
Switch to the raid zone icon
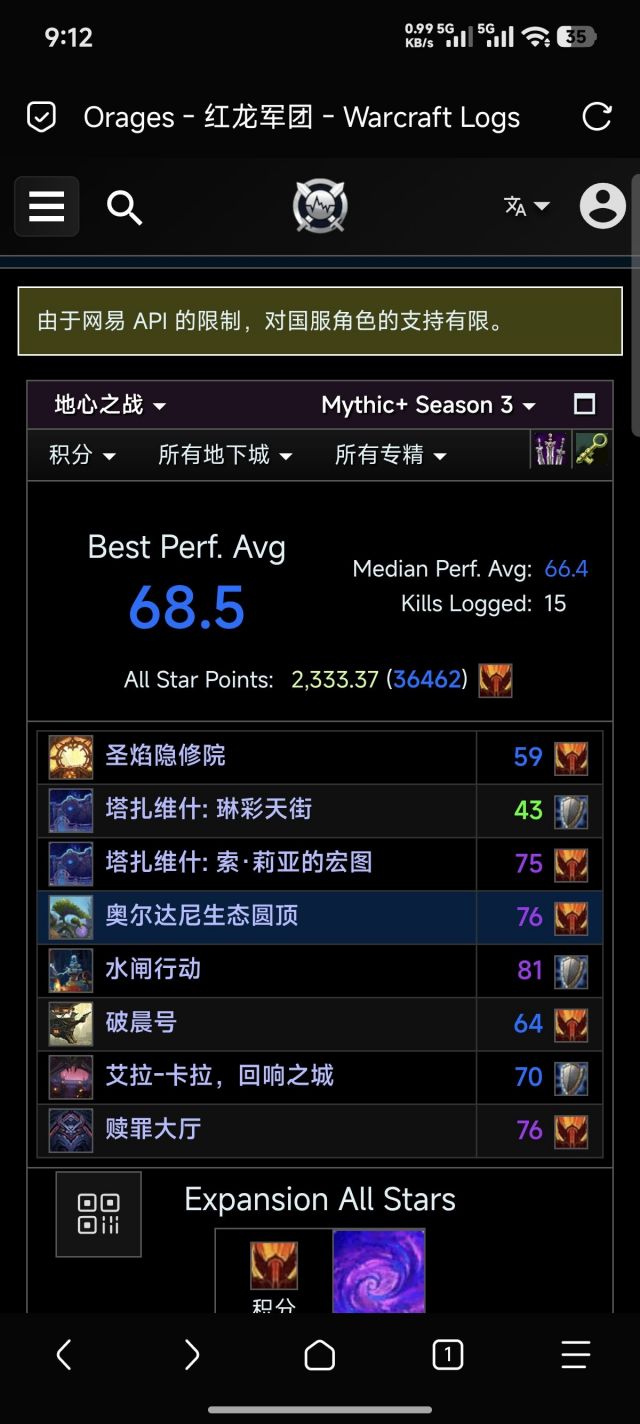[549, 451]
